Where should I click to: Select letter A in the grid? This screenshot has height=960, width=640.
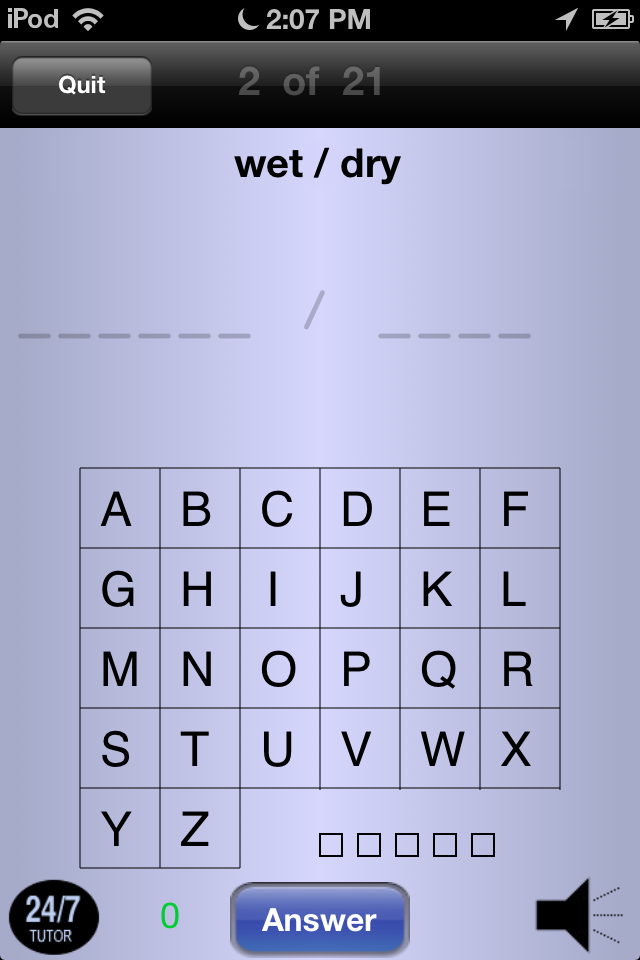click(x=120, y=509)
